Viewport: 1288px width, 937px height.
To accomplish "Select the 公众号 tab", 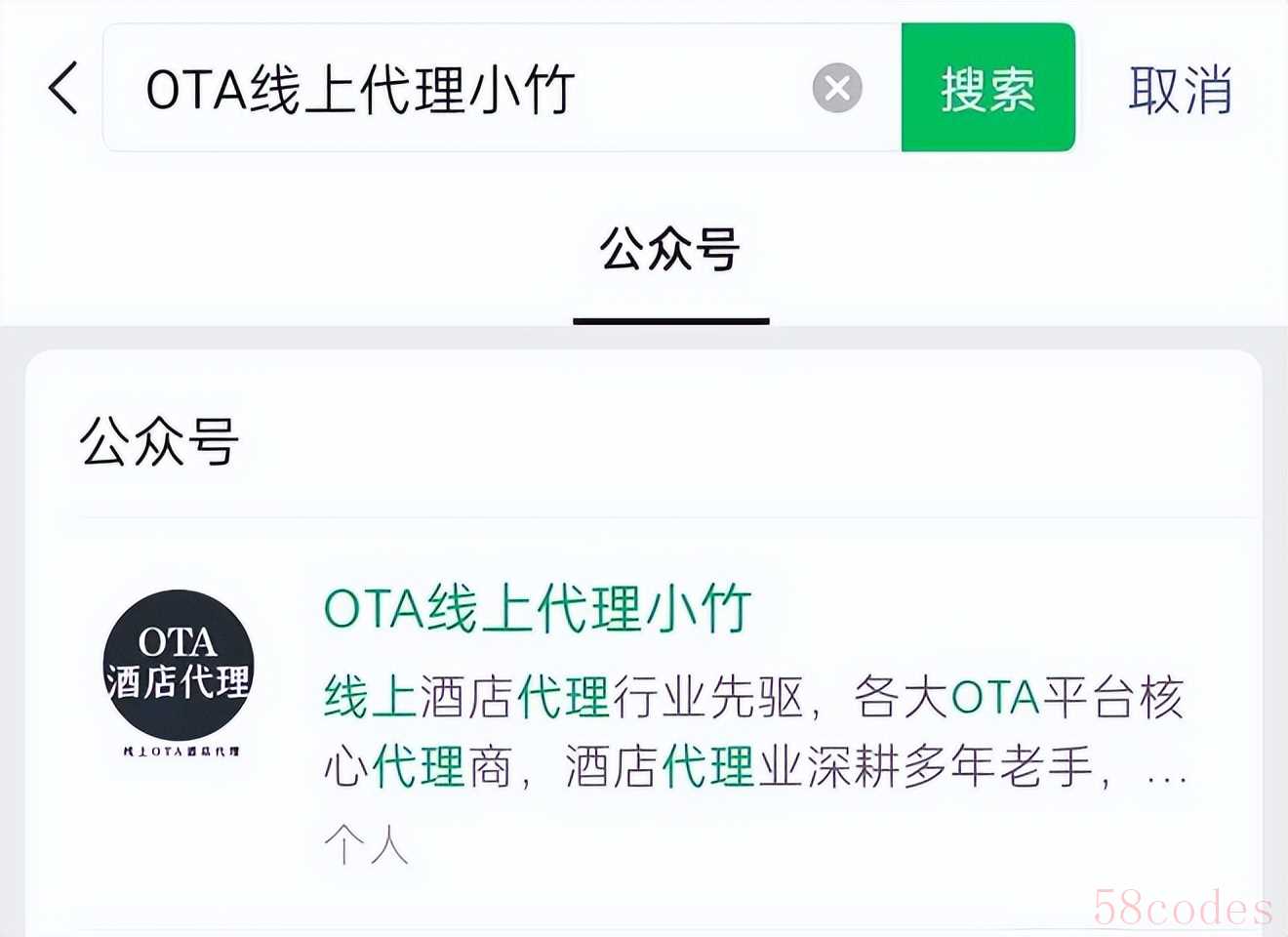I will pos(670,250).
